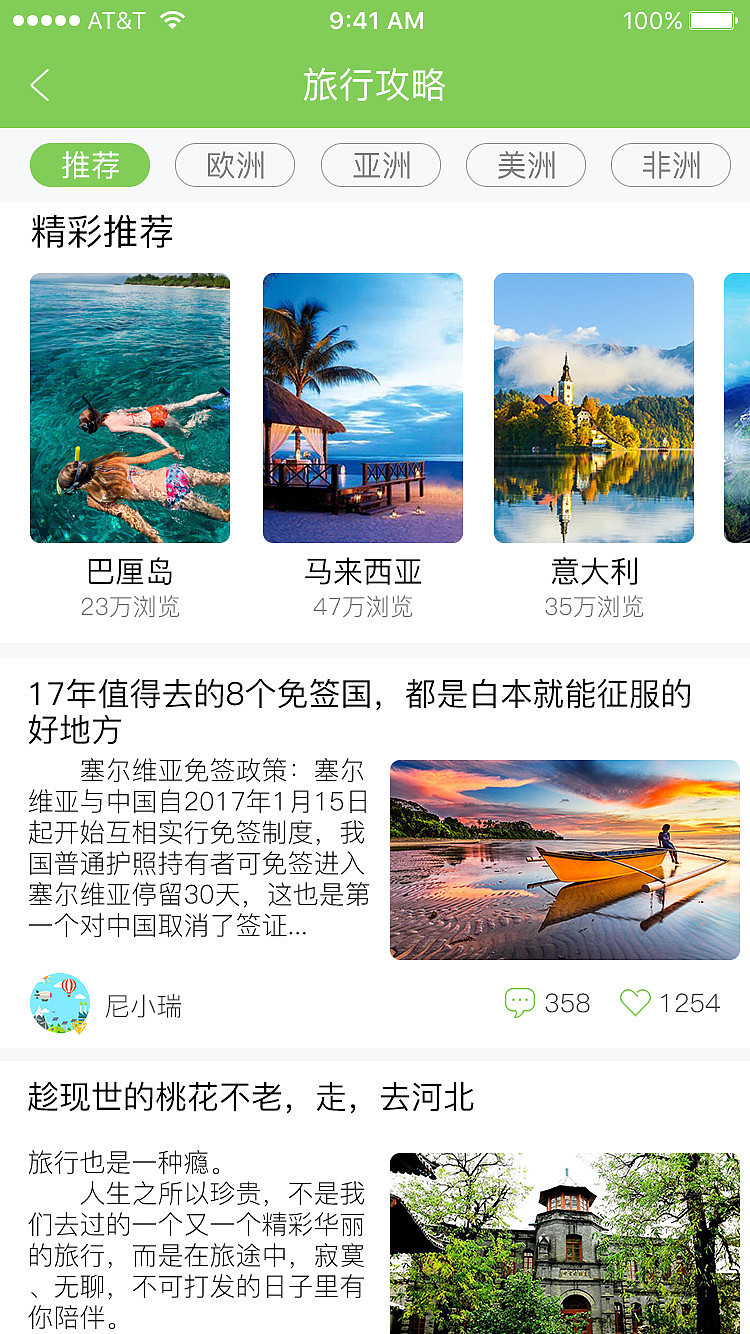The width and height of the screenshot is (750, 1334).
Task: Tap the speech-bubble icon next to 358
Action: [521, 1002]
